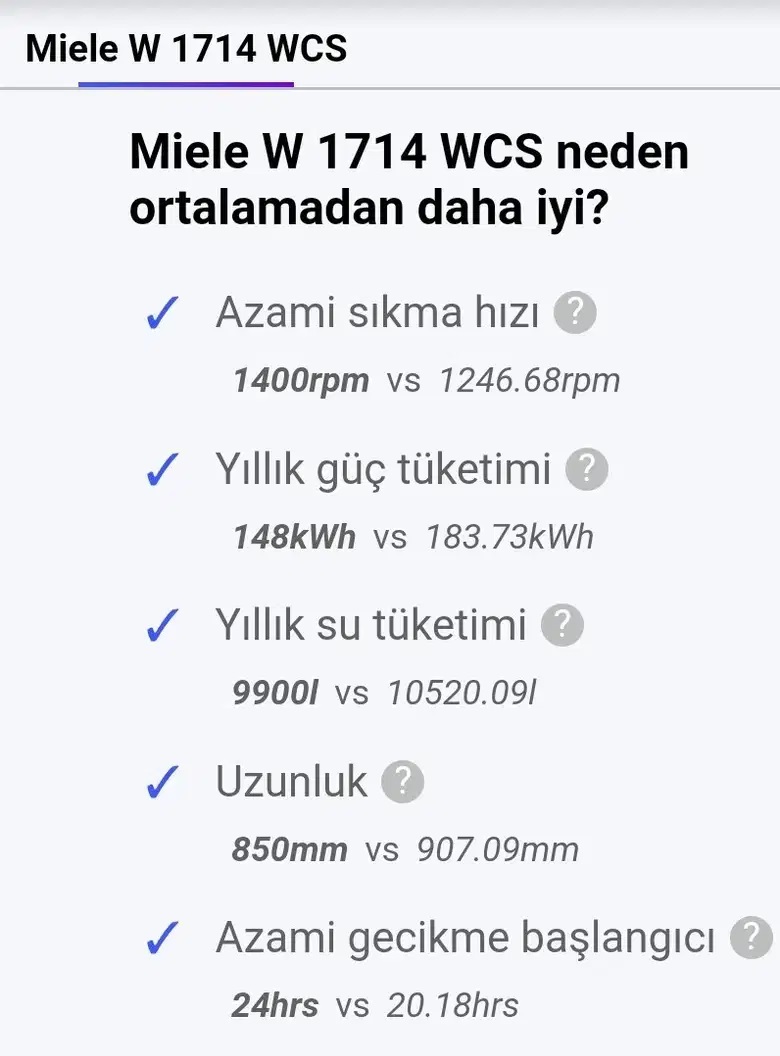Open help for Azami sıkma hızı
This screenshot has width=780, height=1056.
pos(575,314)
